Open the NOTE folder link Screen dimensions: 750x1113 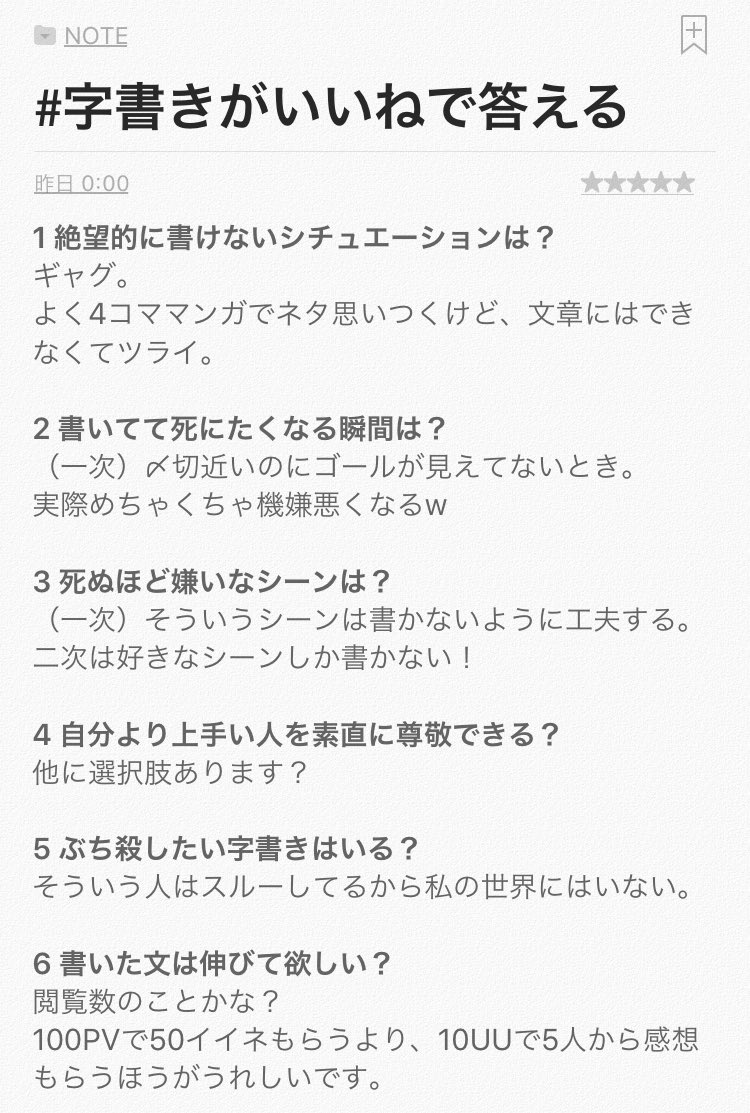[95, 37]
